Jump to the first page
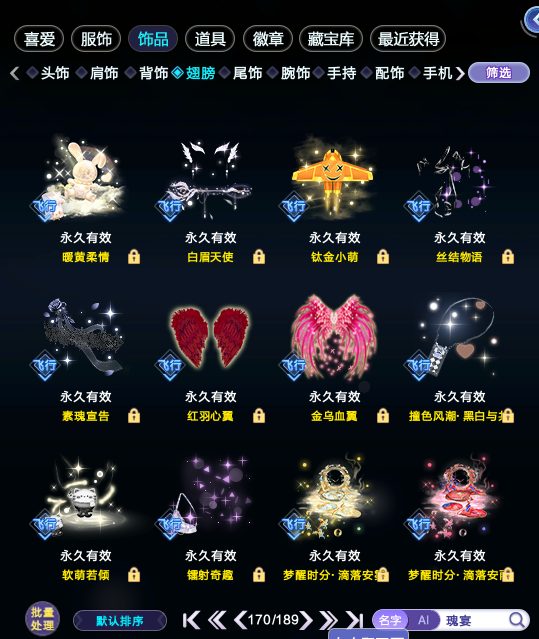The width and height of the screenshot is (539, 639). tap(191, 620)
